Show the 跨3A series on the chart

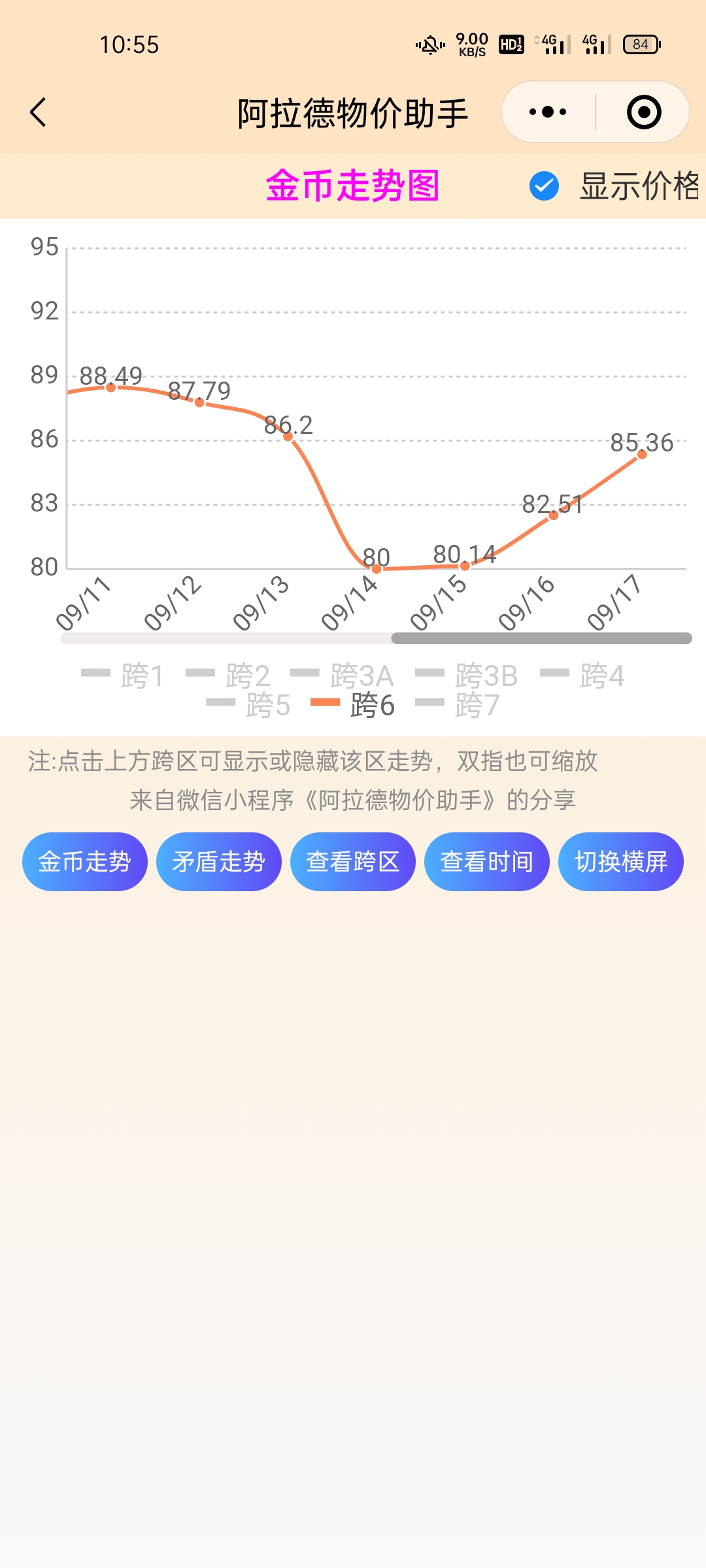point(342,675)
